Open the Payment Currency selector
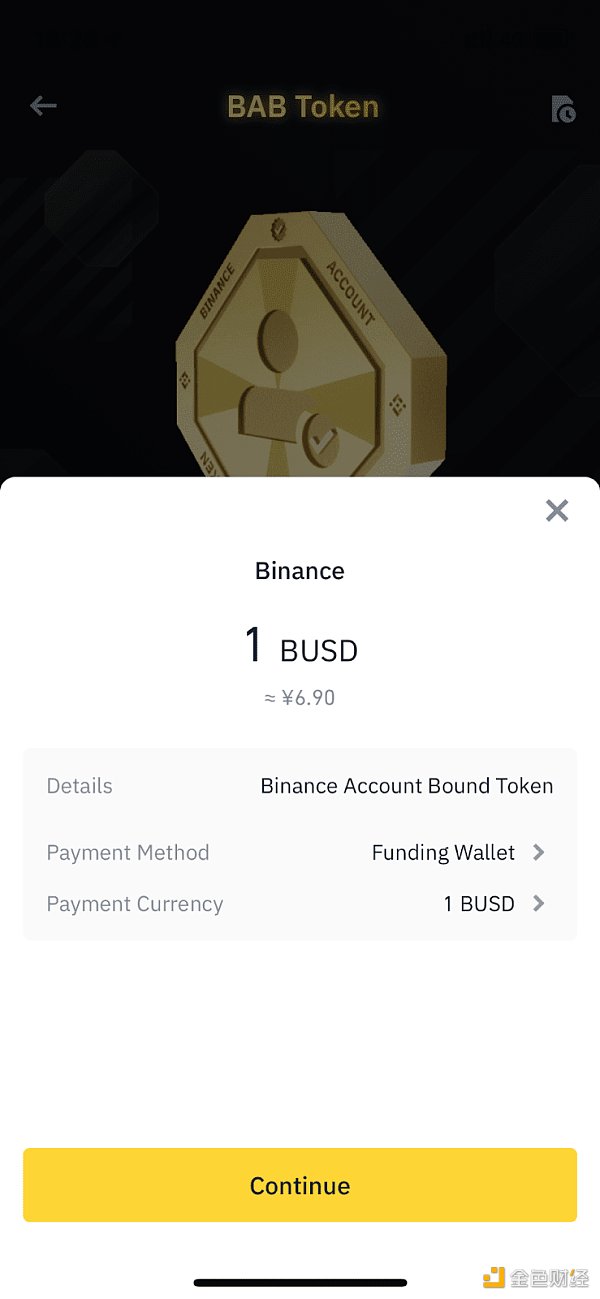The height and width of the screenshot is (1299, 600). (494, 904)
